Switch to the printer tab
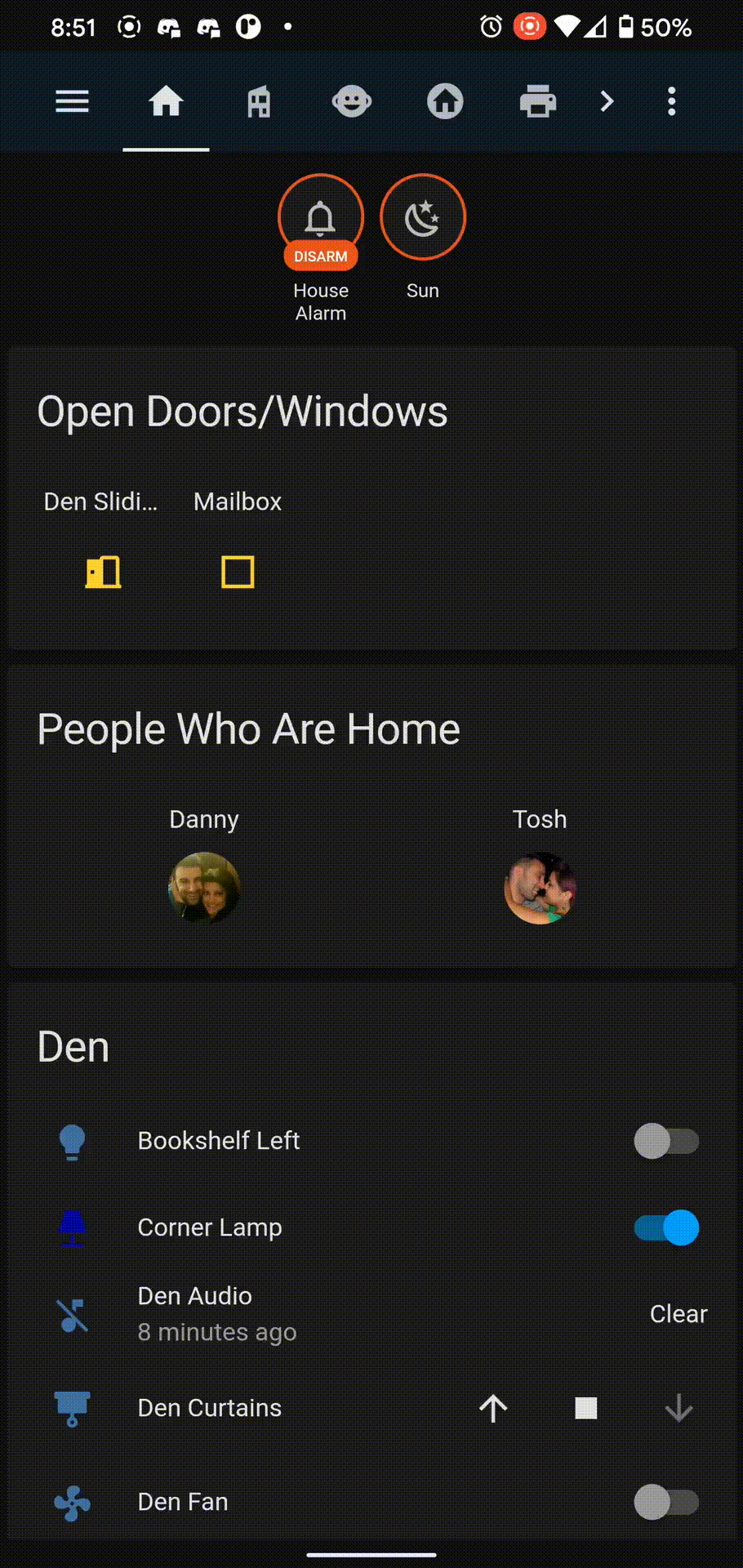The height and width of the screenshot is (1568, 743). [x=537, y=102]
